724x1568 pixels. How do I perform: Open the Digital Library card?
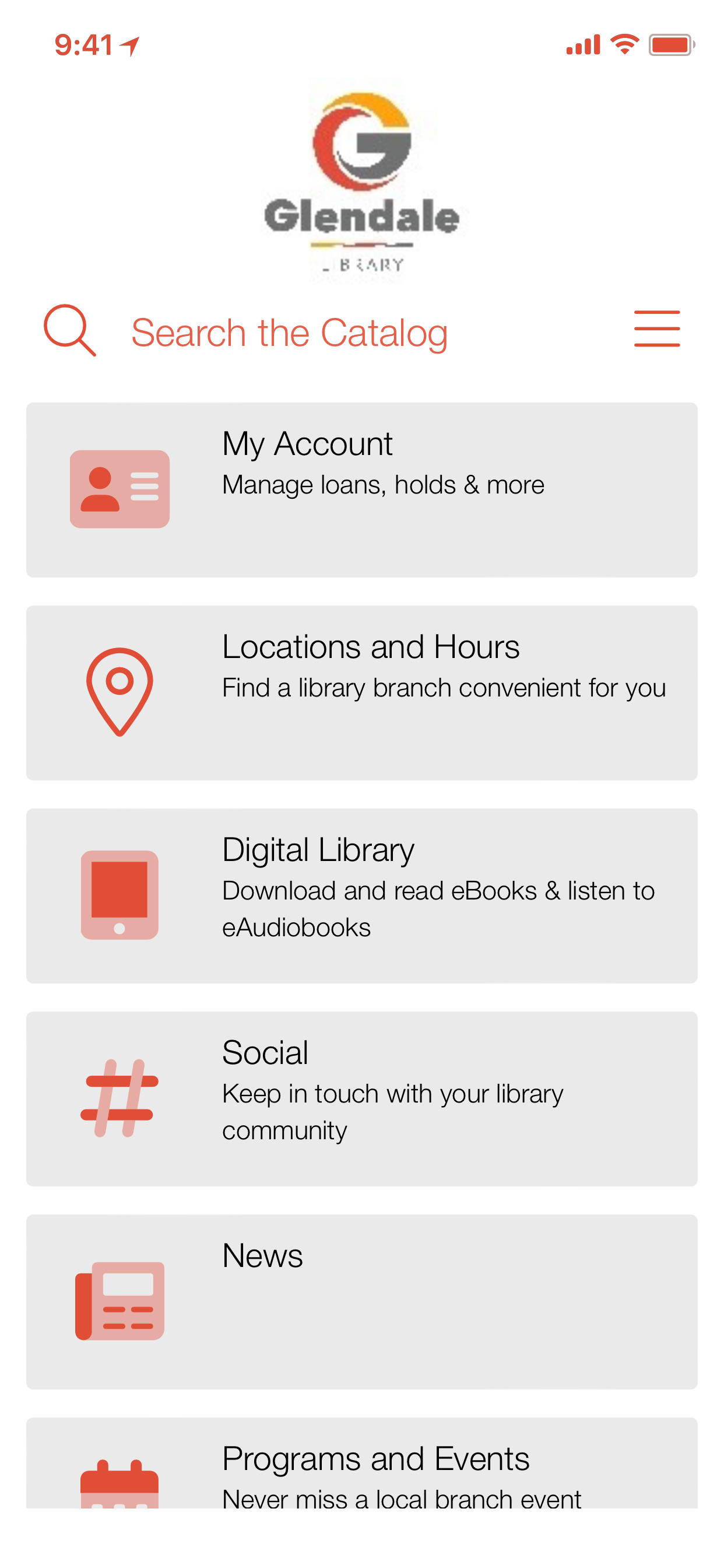tap(361, 895)
